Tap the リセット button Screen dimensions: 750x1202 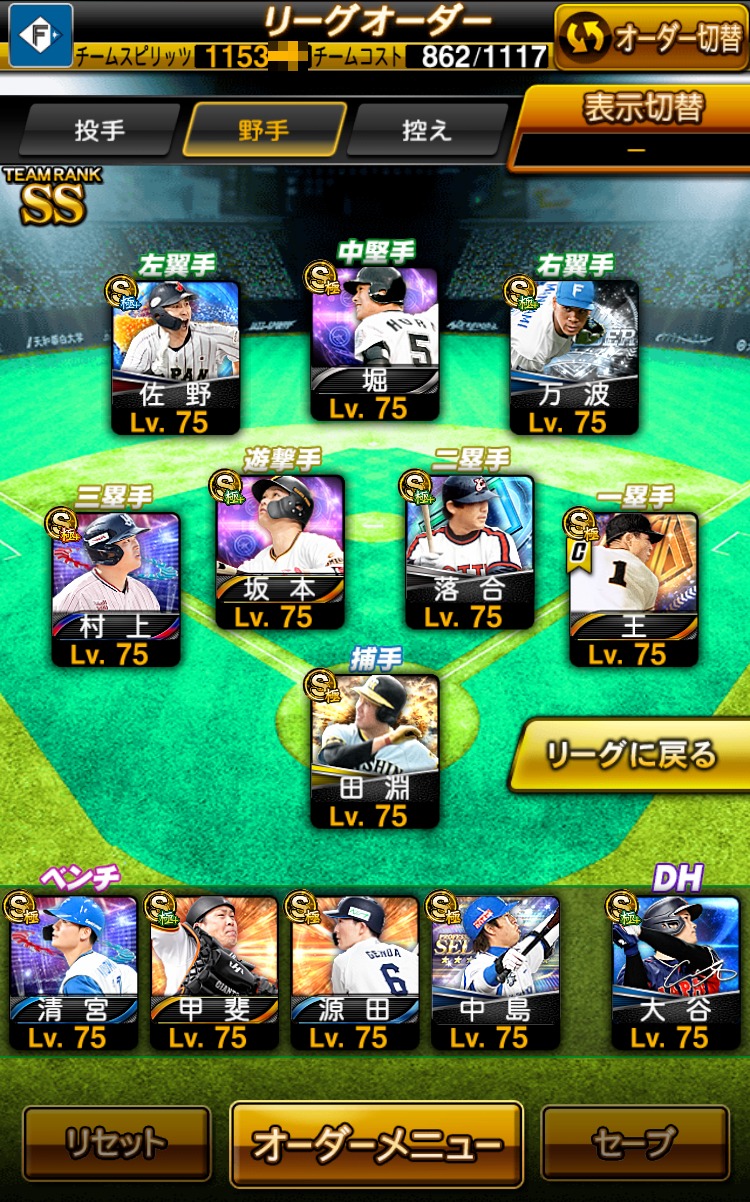(x=116, y=1143)
